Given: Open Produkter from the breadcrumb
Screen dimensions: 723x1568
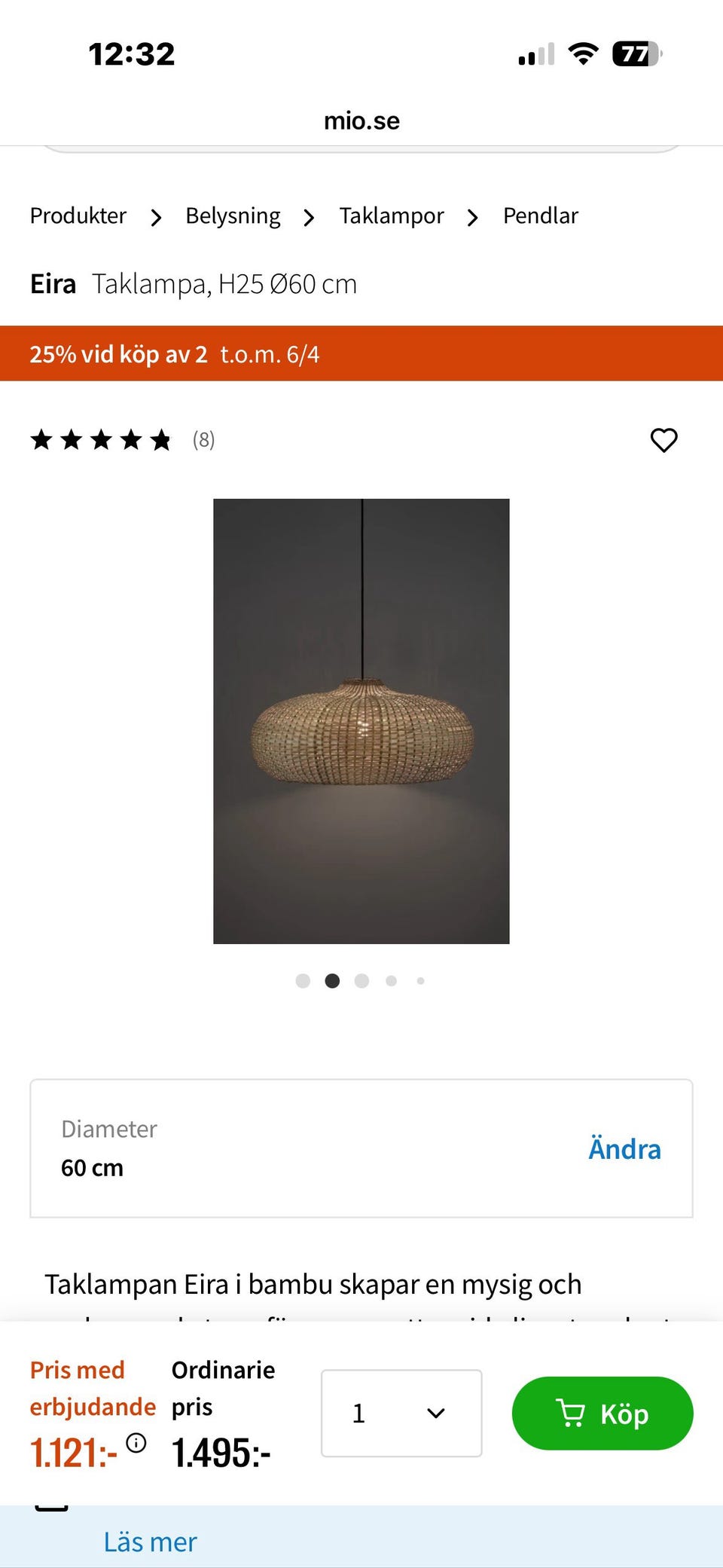Looking at the screenshot, I should pos(78,215).
